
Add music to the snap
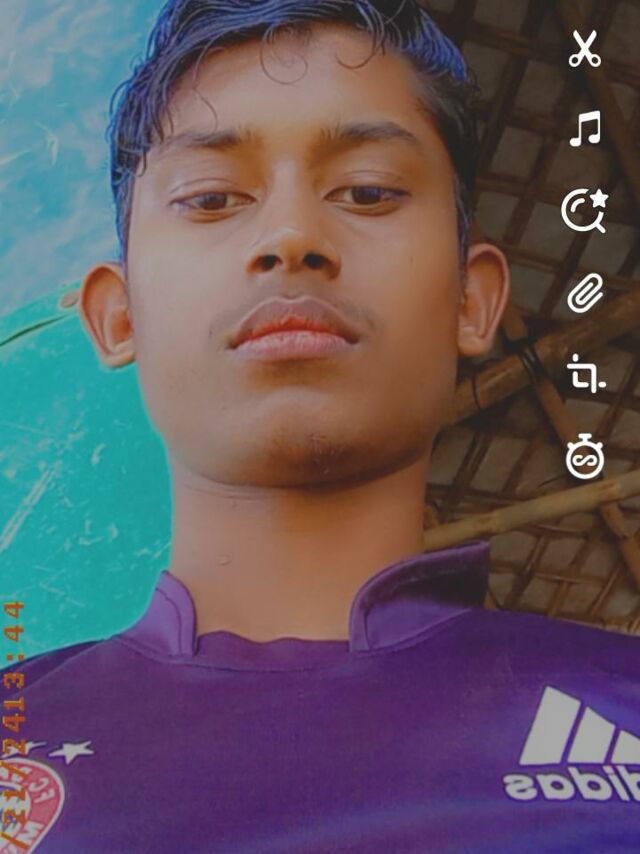point(585,129)
